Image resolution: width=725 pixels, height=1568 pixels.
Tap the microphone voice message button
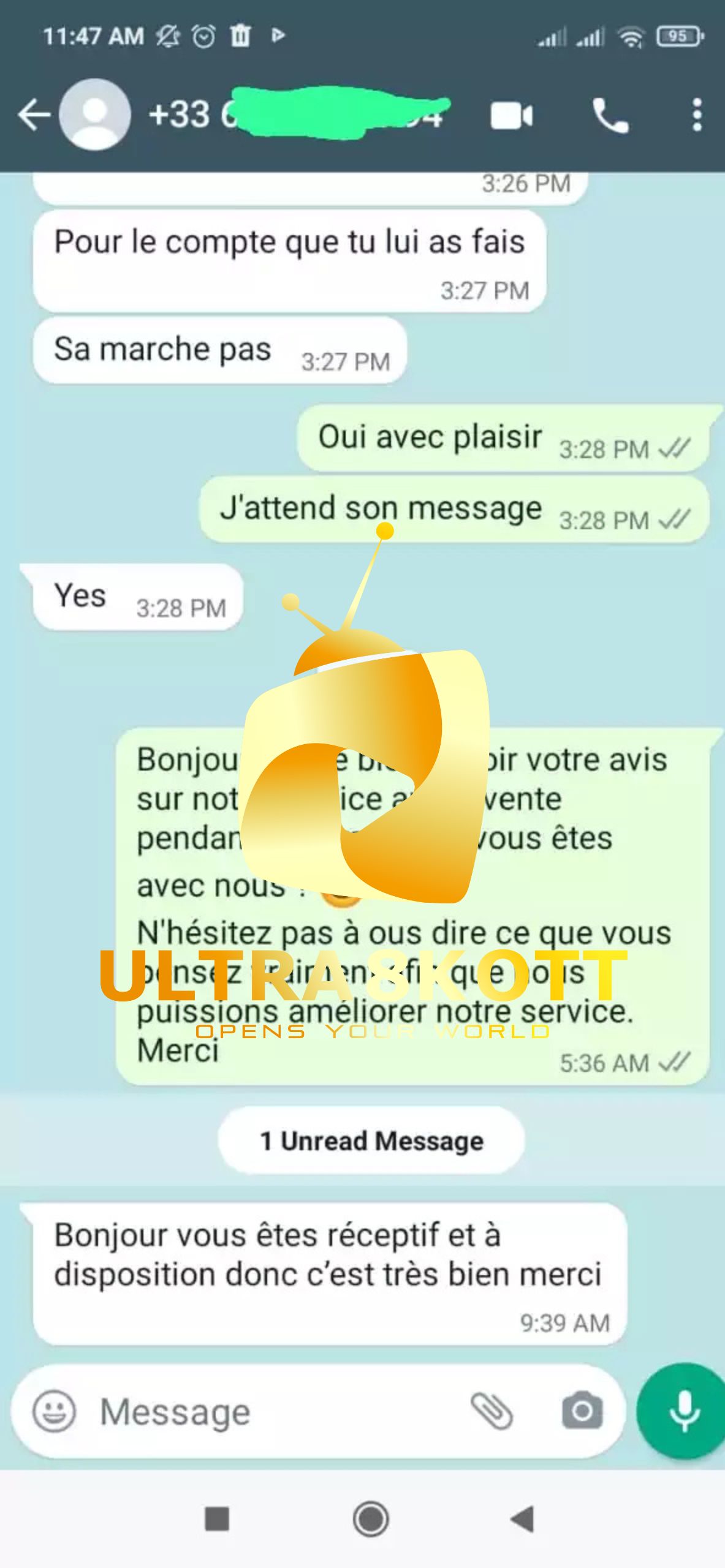pyautogui.click(x=683, y=1411)
